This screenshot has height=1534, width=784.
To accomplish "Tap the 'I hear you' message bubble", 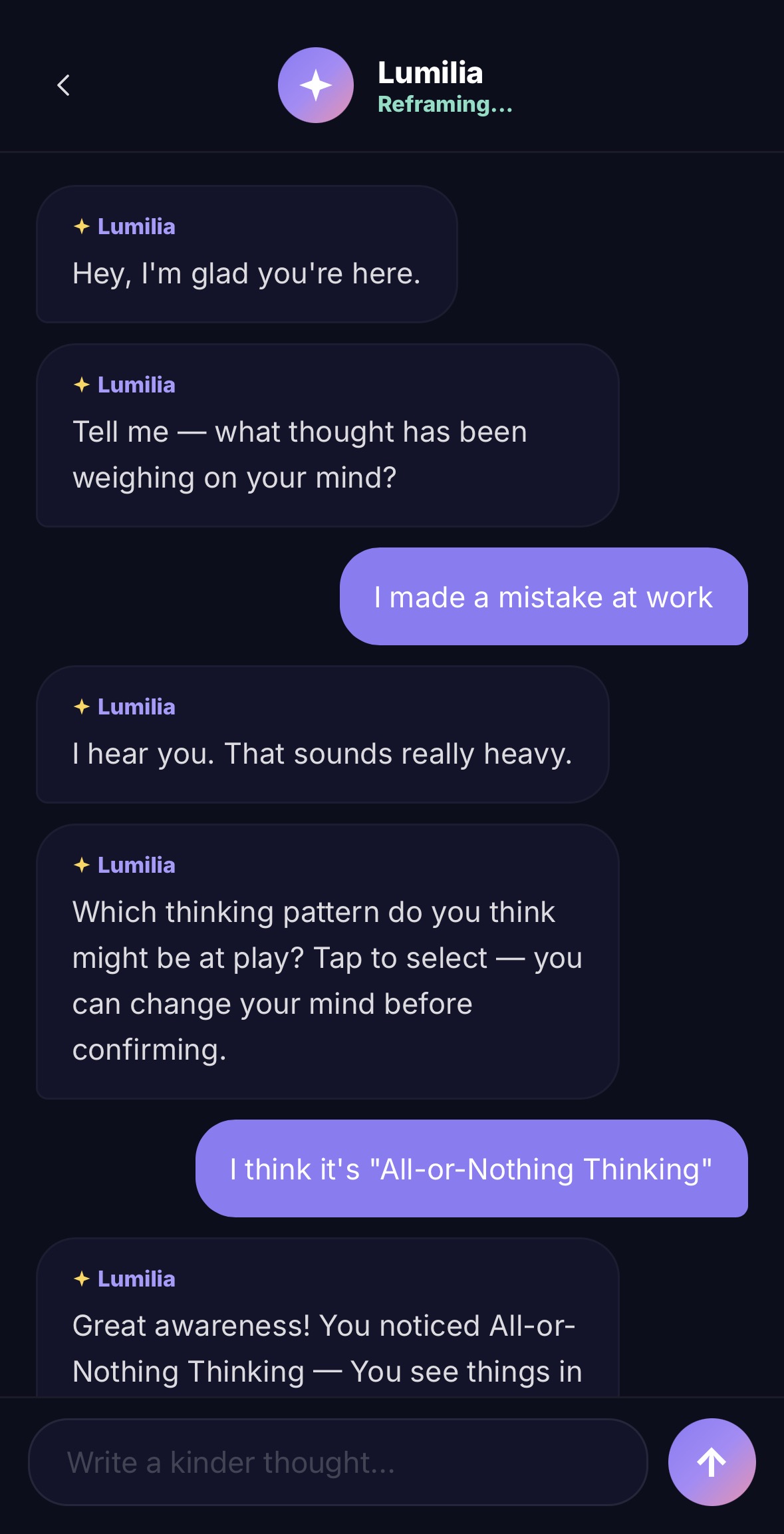I will pyautogui.click(x=323, y=735).
